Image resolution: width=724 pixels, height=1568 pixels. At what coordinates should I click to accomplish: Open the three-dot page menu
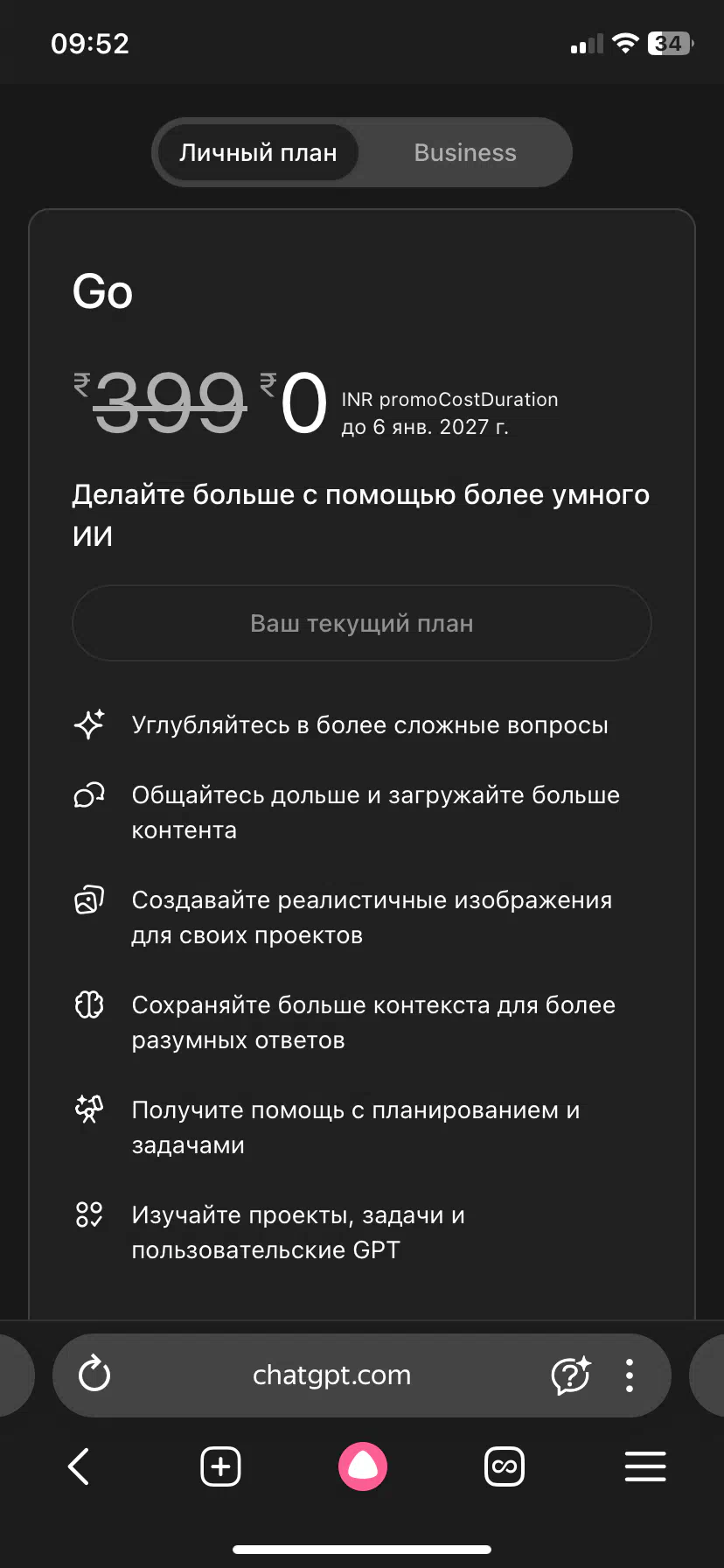click(630, 1375)
